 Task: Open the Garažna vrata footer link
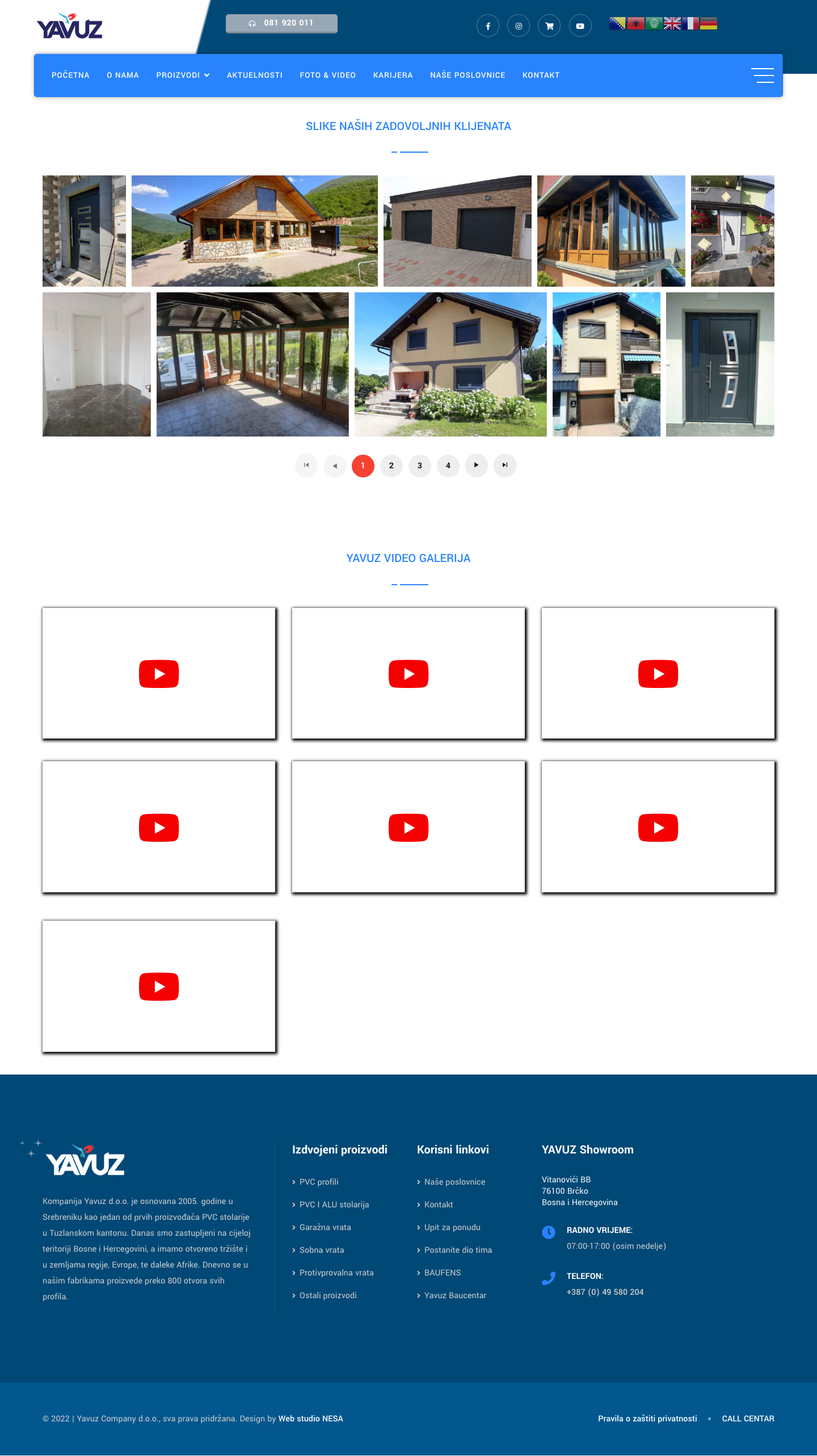325,1227
